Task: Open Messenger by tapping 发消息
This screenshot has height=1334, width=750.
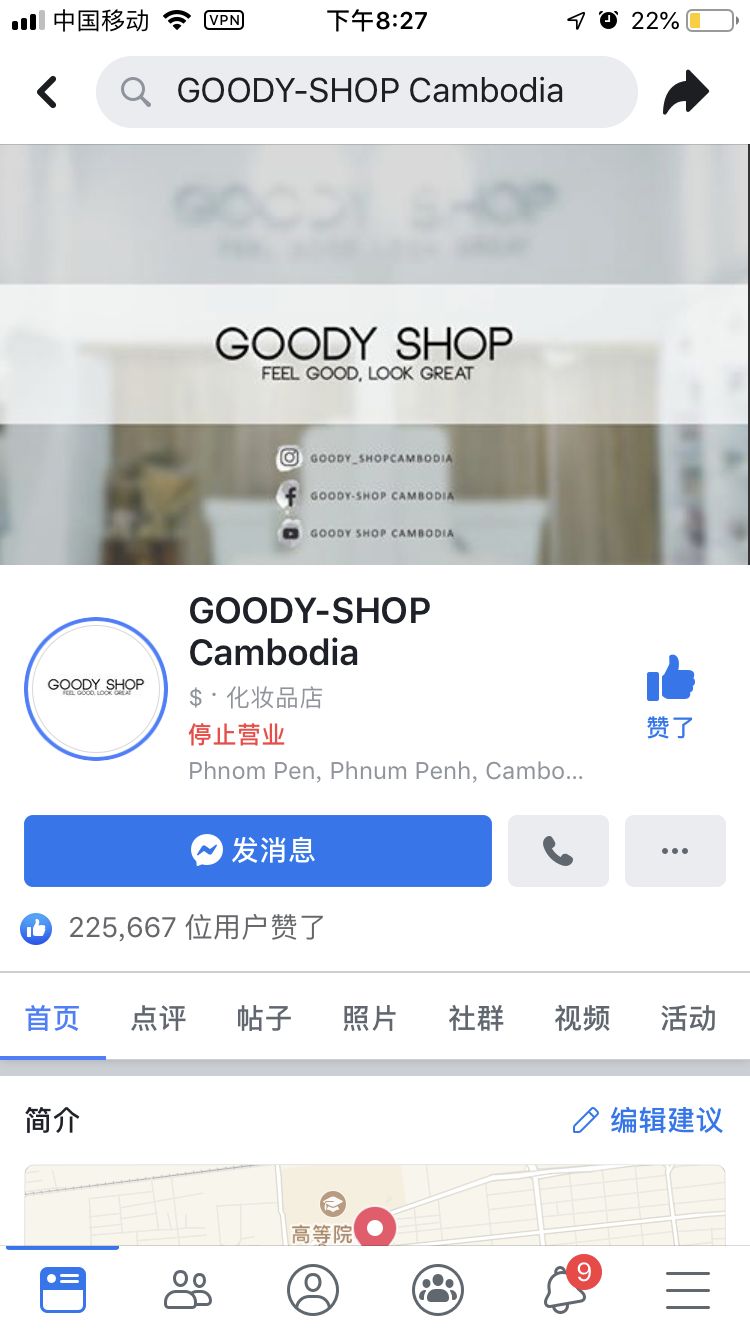Action: click(257, 851)
